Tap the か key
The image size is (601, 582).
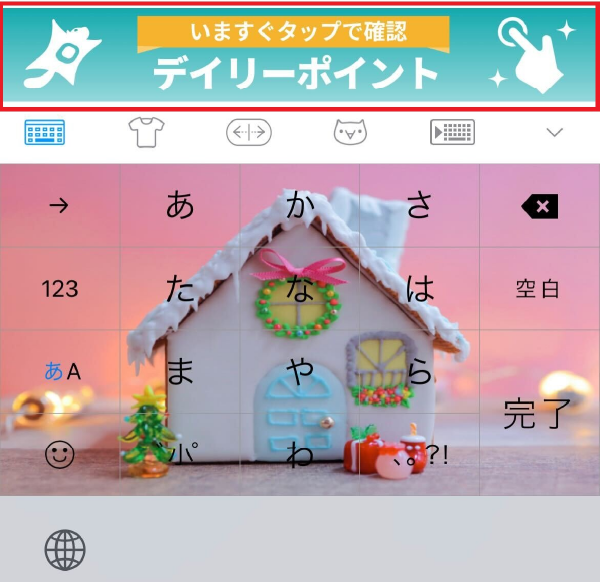[300, 206]
